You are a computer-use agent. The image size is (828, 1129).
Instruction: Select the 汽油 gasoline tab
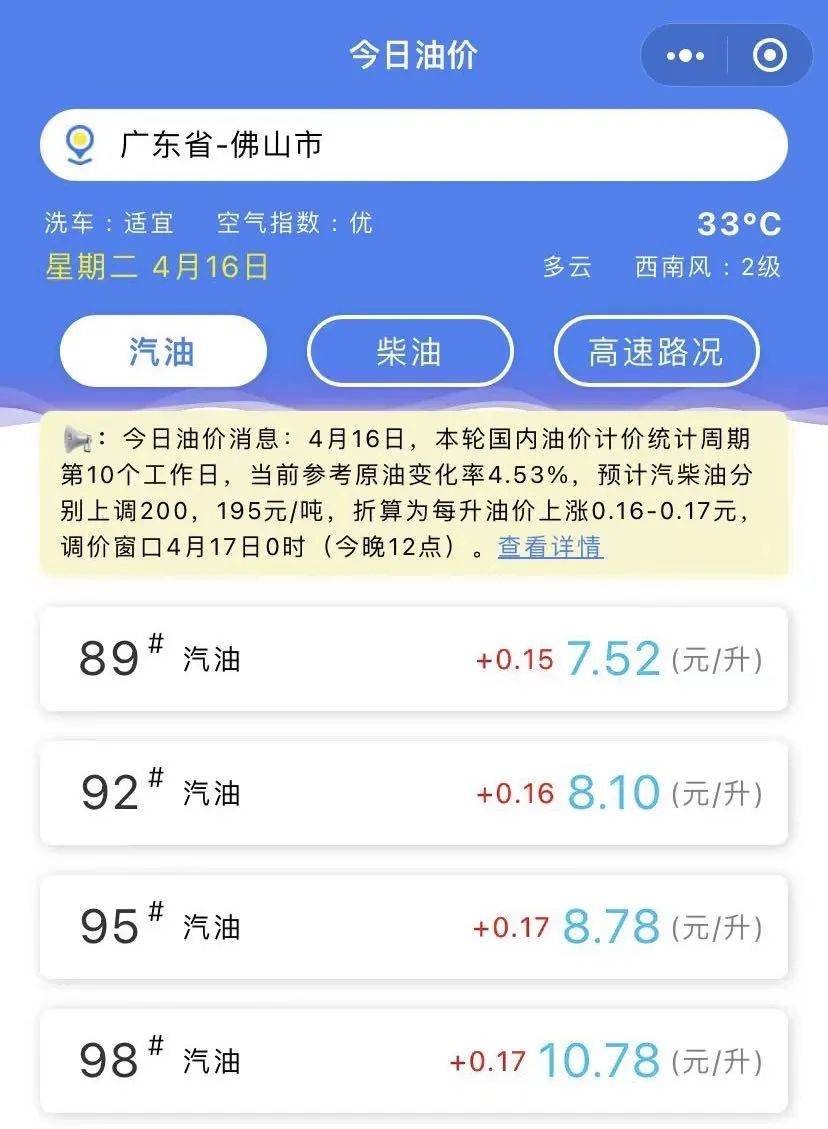(161, 350)
